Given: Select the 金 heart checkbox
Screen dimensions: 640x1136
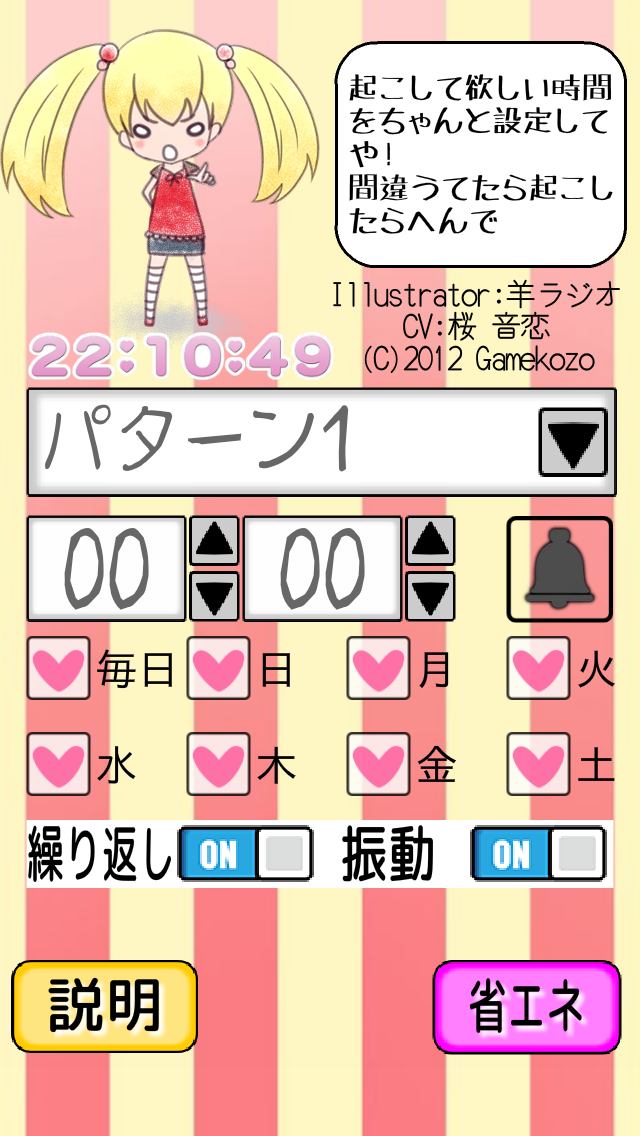Looking at the screenshot, I should (x=378, y=765).
